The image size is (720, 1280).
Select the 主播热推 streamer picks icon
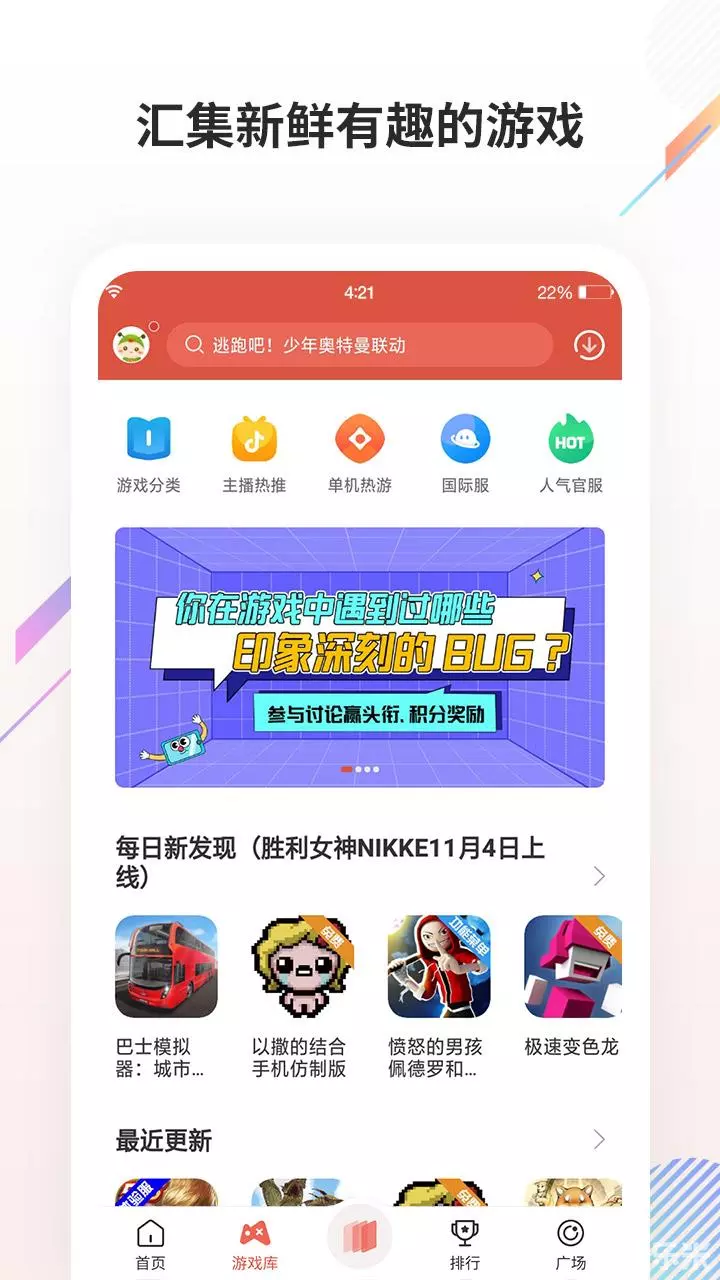coord(253,442)
